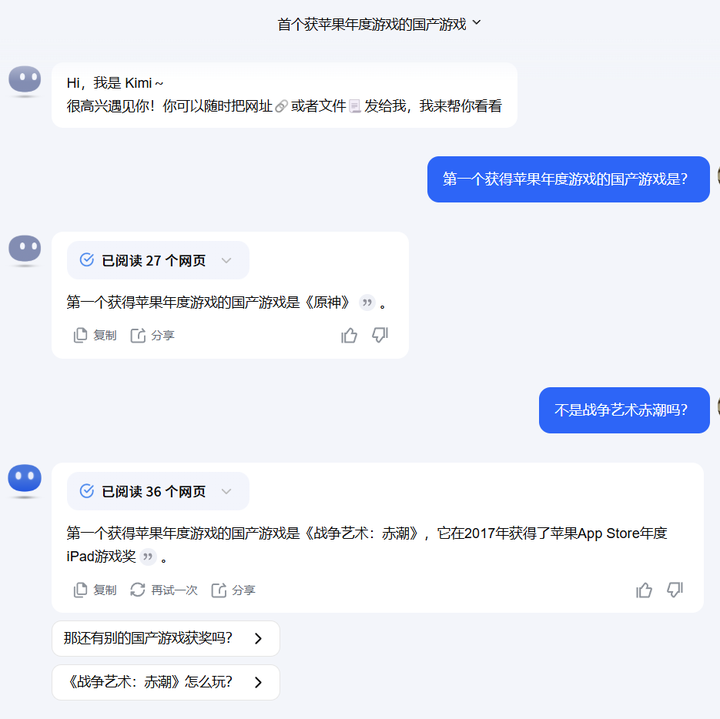720x719 pixels.
Task: Ask the suggestion 那还有别的国产游戏获奖吗？
Action: 165,638
